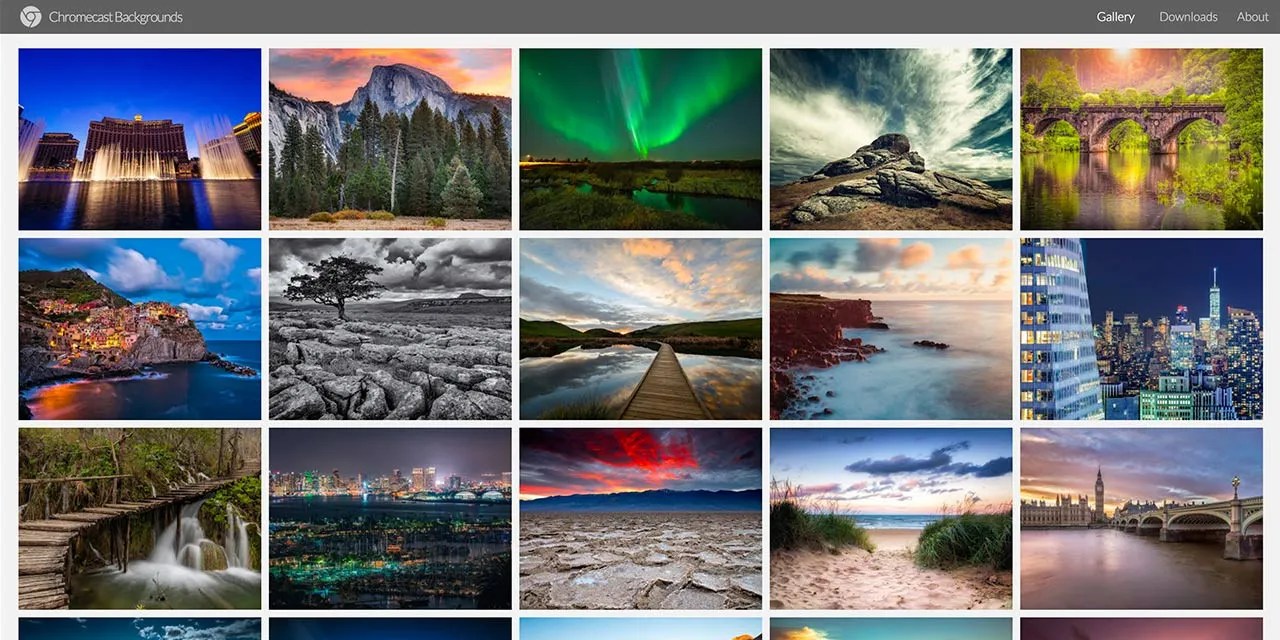
Task: View the black and white lone tree
Action: pyautogui.click(x=390, y=328)
